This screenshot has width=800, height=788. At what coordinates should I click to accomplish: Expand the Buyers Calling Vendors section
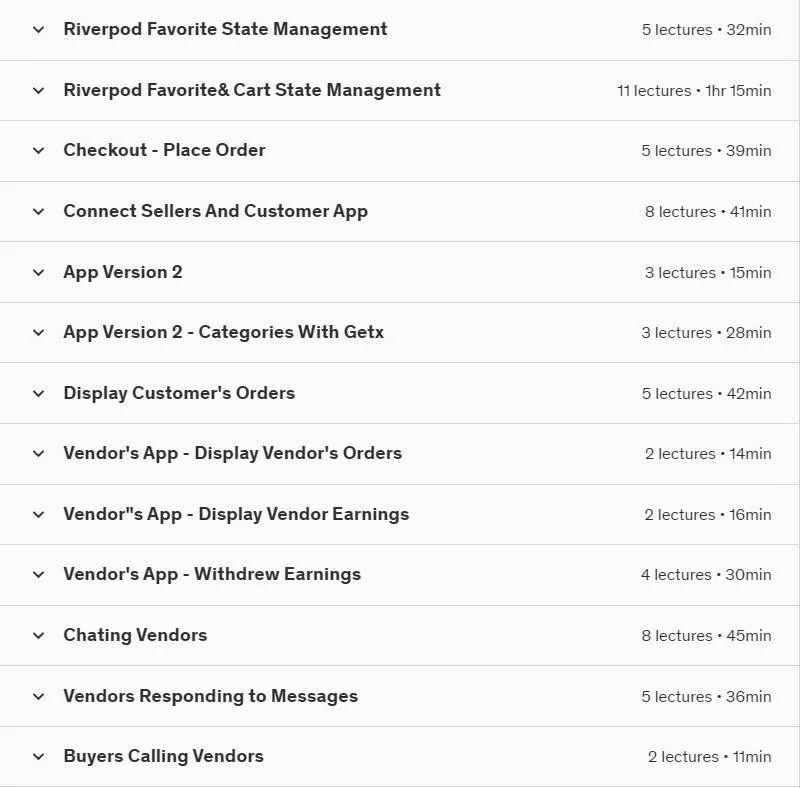pos(399,756)
